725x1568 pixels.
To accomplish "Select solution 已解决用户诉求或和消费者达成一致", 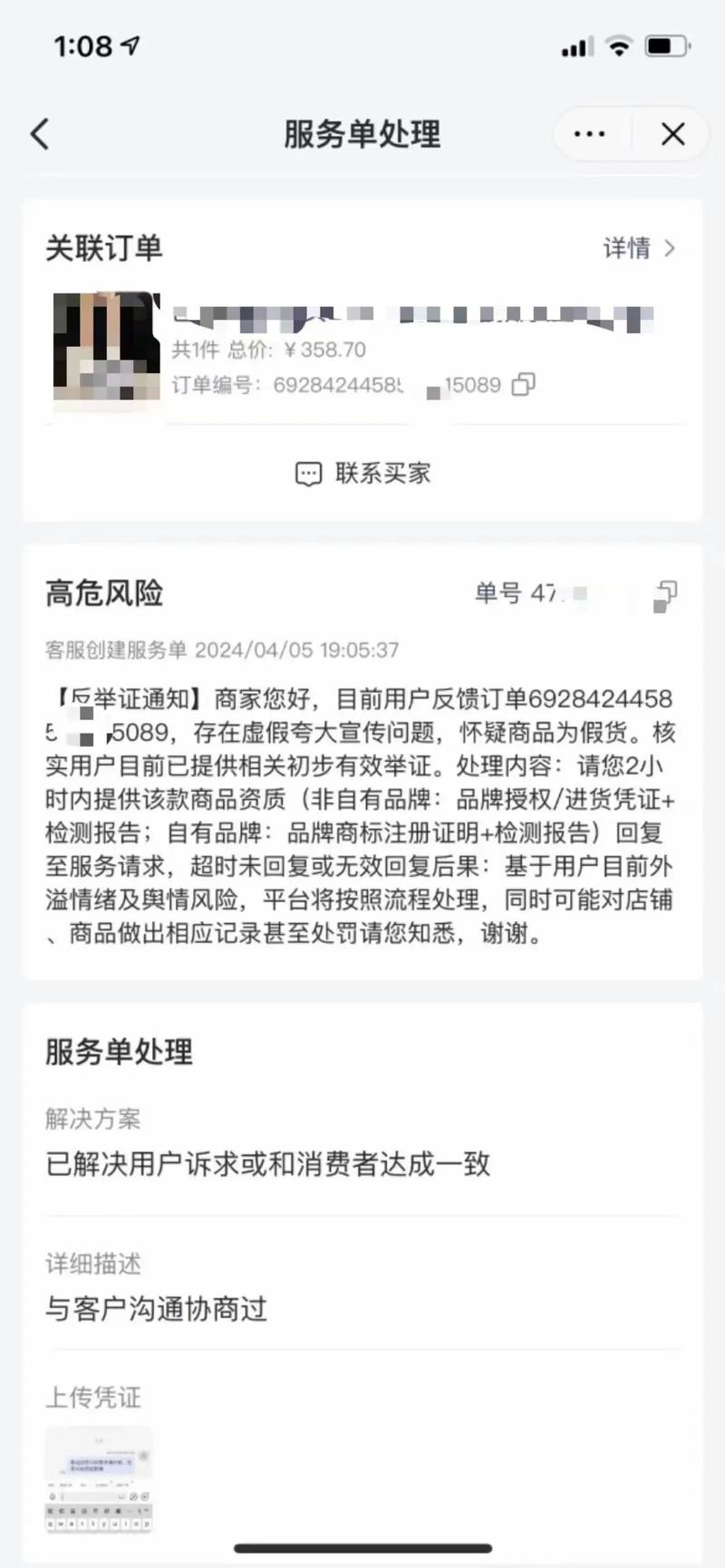I will (268, 1165).
